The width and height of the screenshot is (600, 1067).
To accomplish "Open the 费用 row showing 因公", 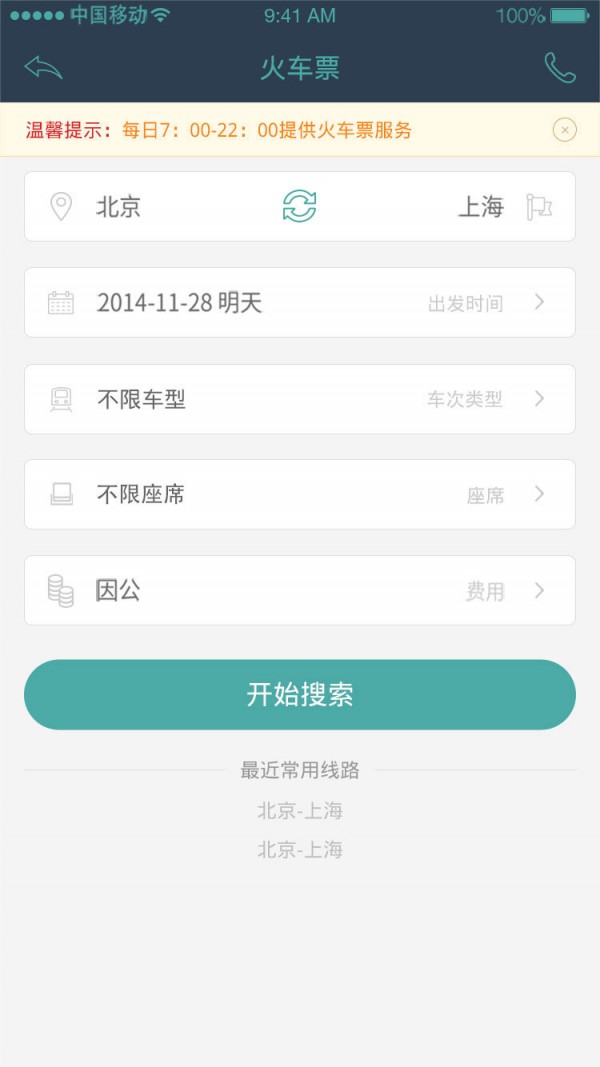I will point(300,590).
